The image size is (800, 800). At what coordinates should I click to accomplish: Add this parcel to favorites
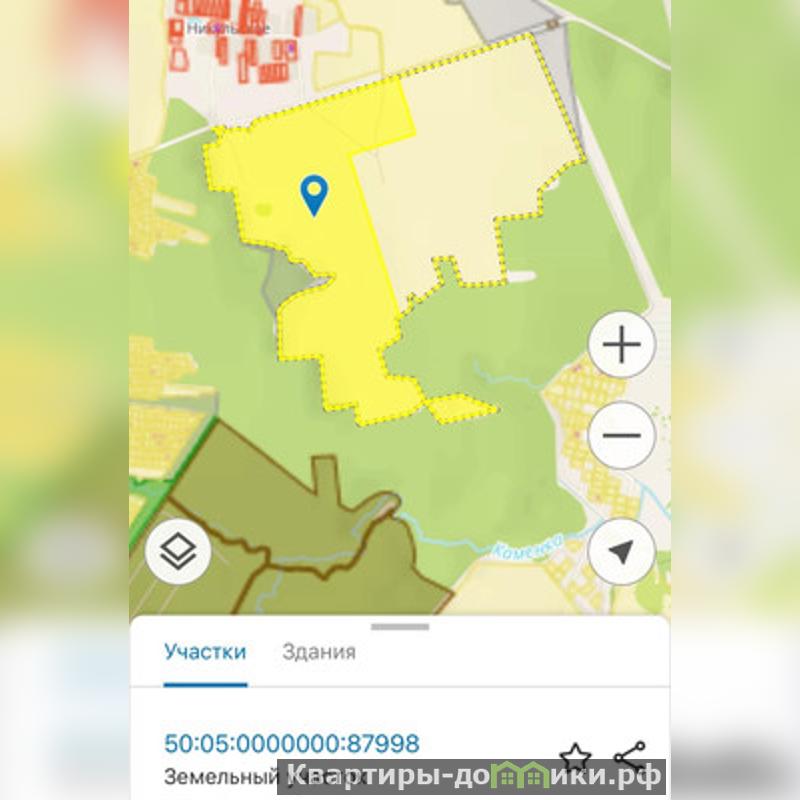(575, 757)
